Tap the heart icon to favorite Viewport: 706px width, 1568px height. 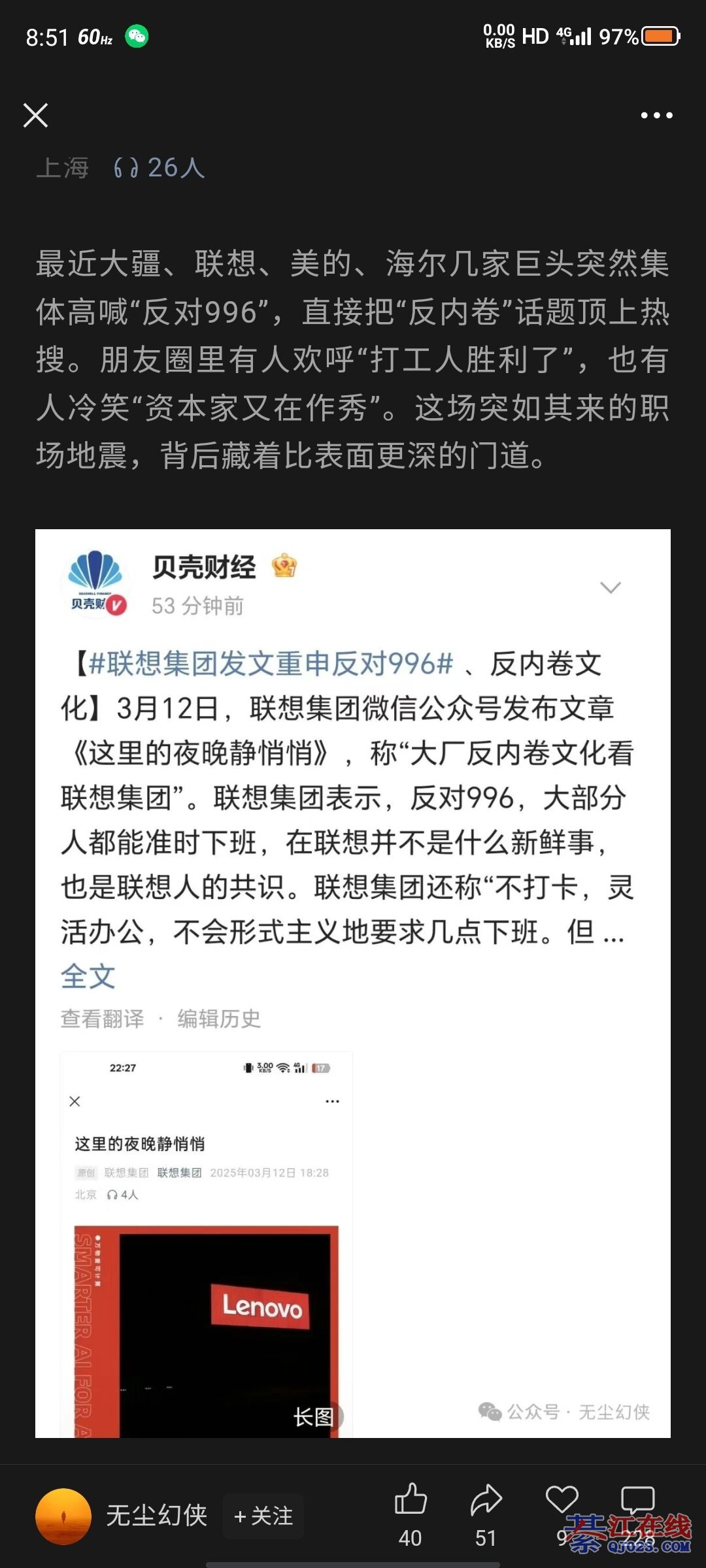pyautogui.click(x=562, y=1500)
